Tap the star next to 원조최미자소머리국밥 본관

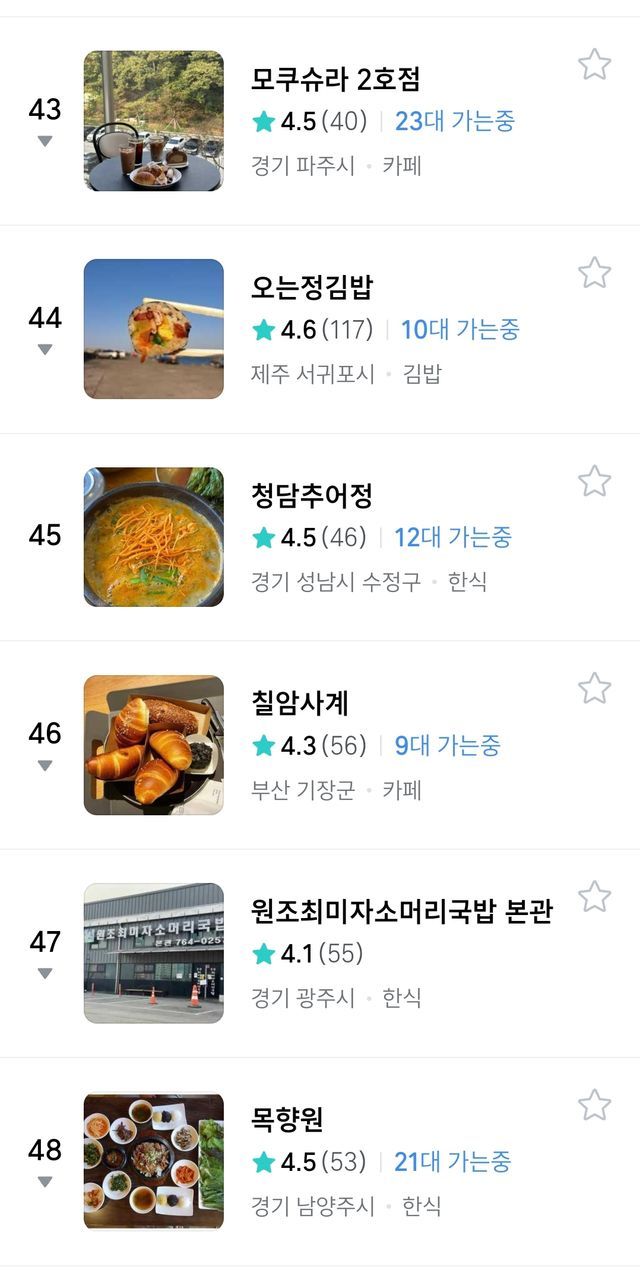pyautogui.click(x=594, y=897)
